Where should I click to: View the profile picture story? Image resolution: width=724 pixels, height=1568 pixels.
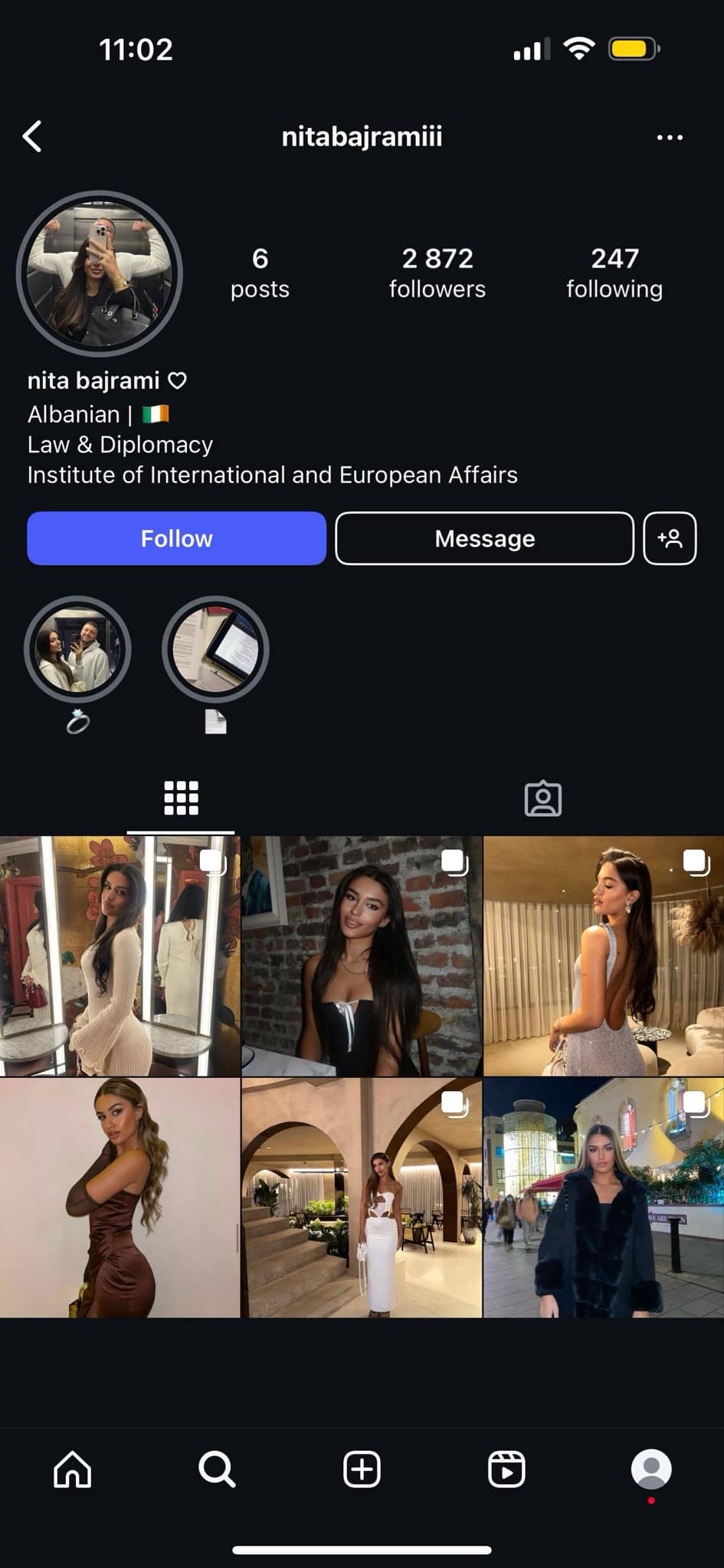tap(100, 273)
